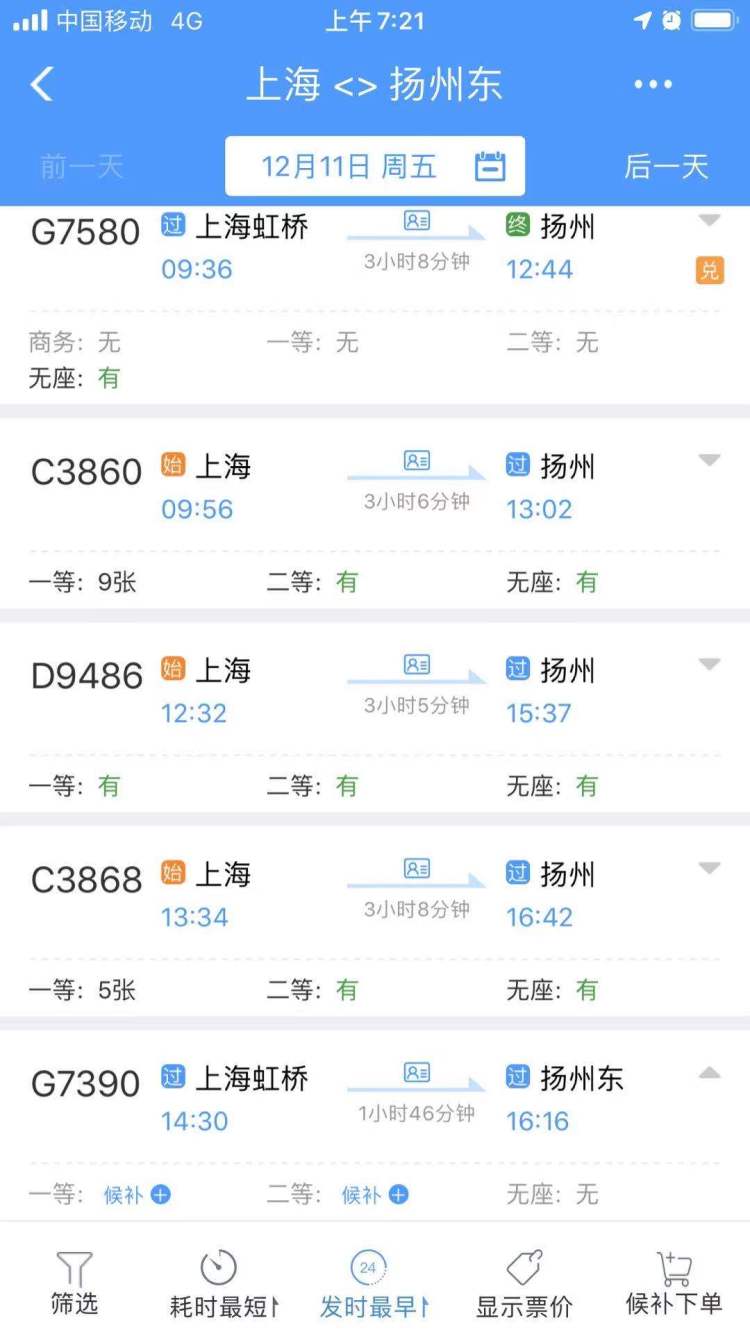Viewport: 750px width, 1334px height.
Task: Open waitlist ordering (候补下单)
Action: coord(673,1283)
